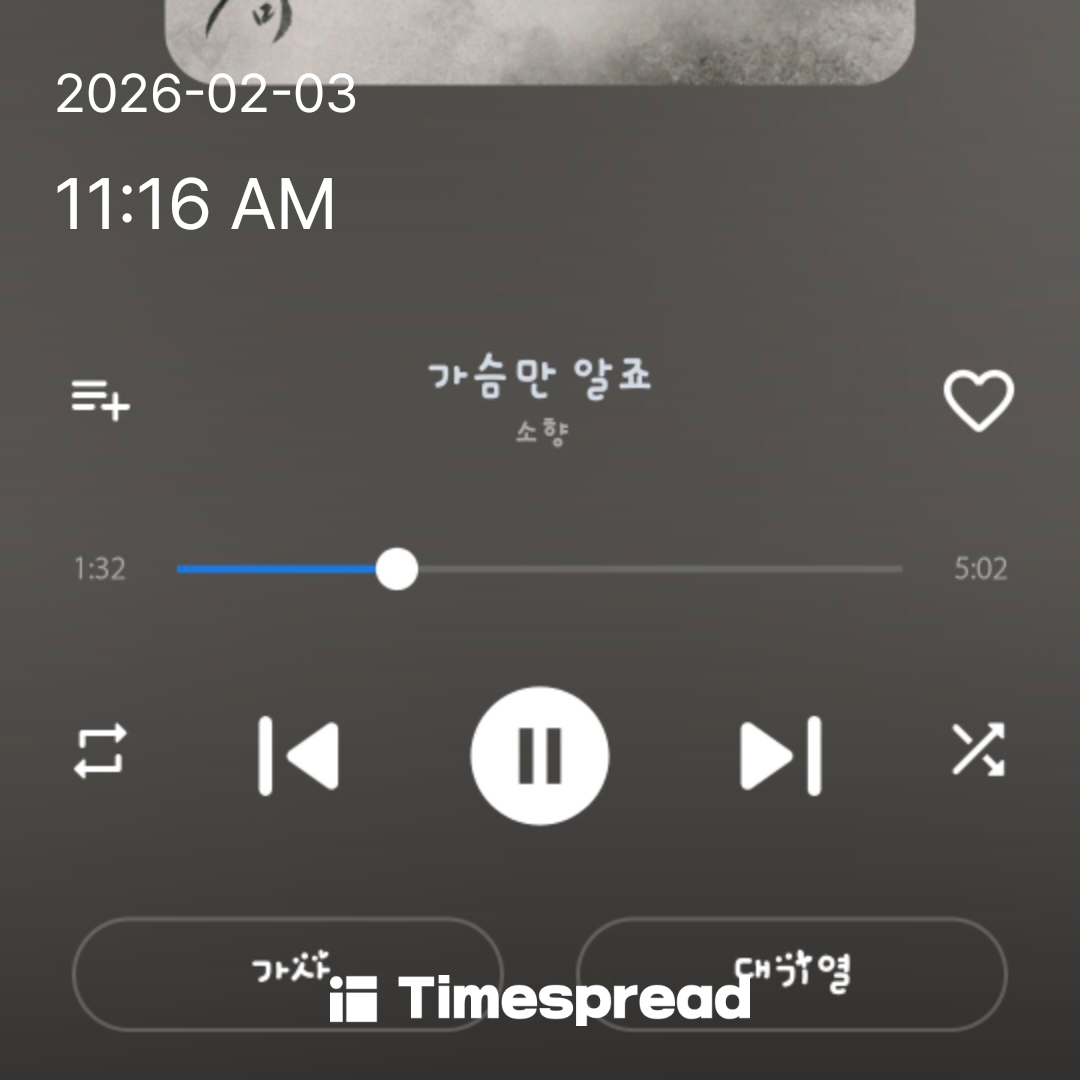
Task: Open the 대기열 queue
Action: click(x=792, y=973)
